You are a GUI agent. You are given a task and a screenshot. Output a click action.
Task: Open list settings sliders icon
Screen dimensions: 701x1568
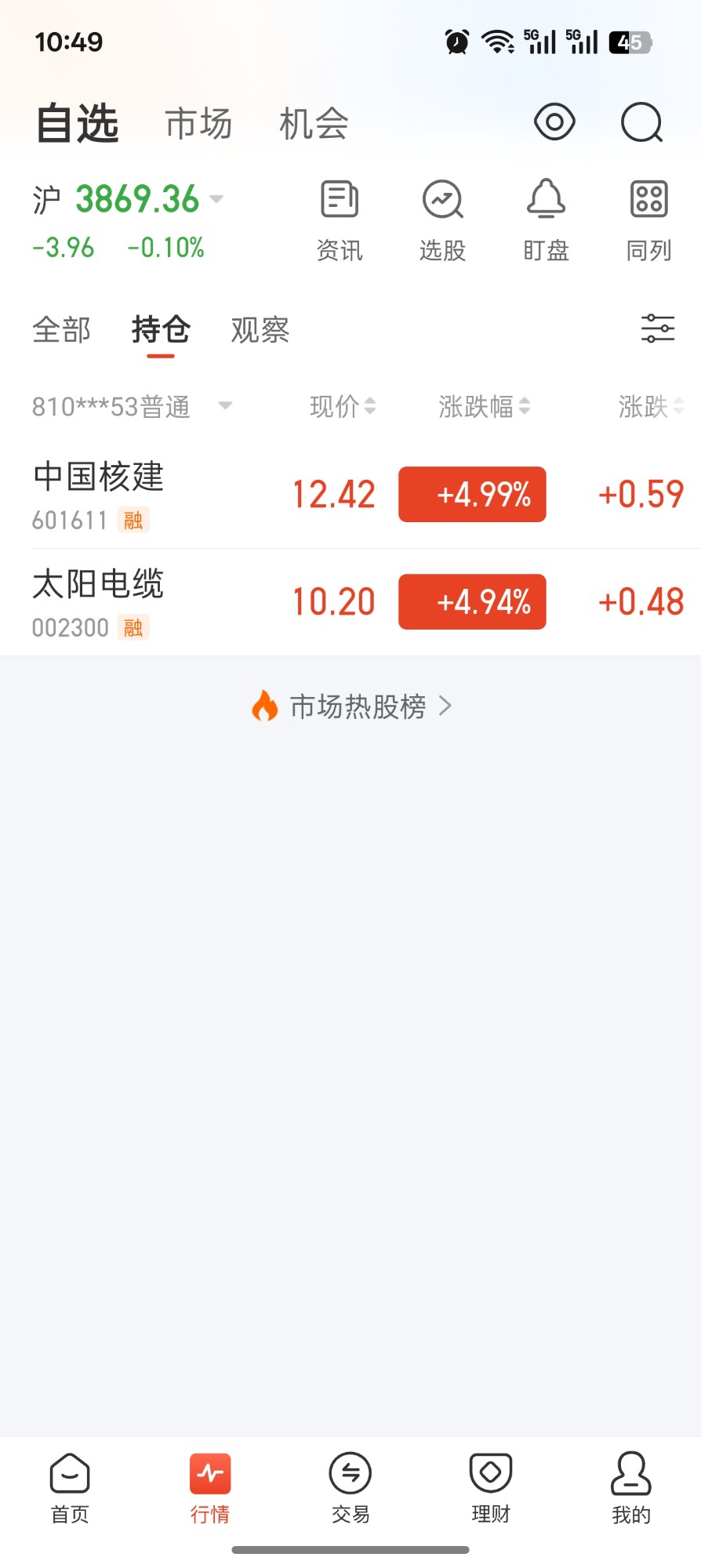(658, 328)
